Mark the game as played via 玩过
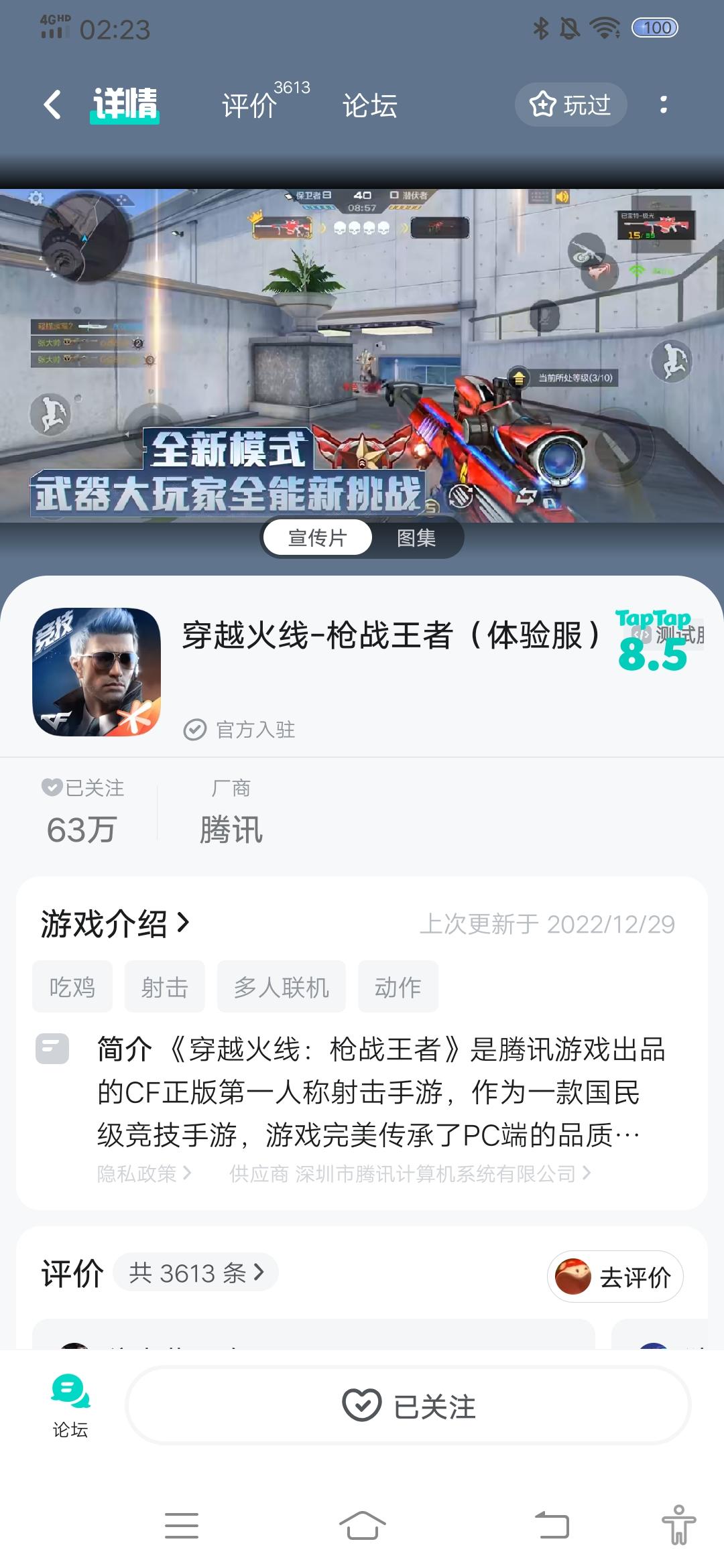 point(570,105)
